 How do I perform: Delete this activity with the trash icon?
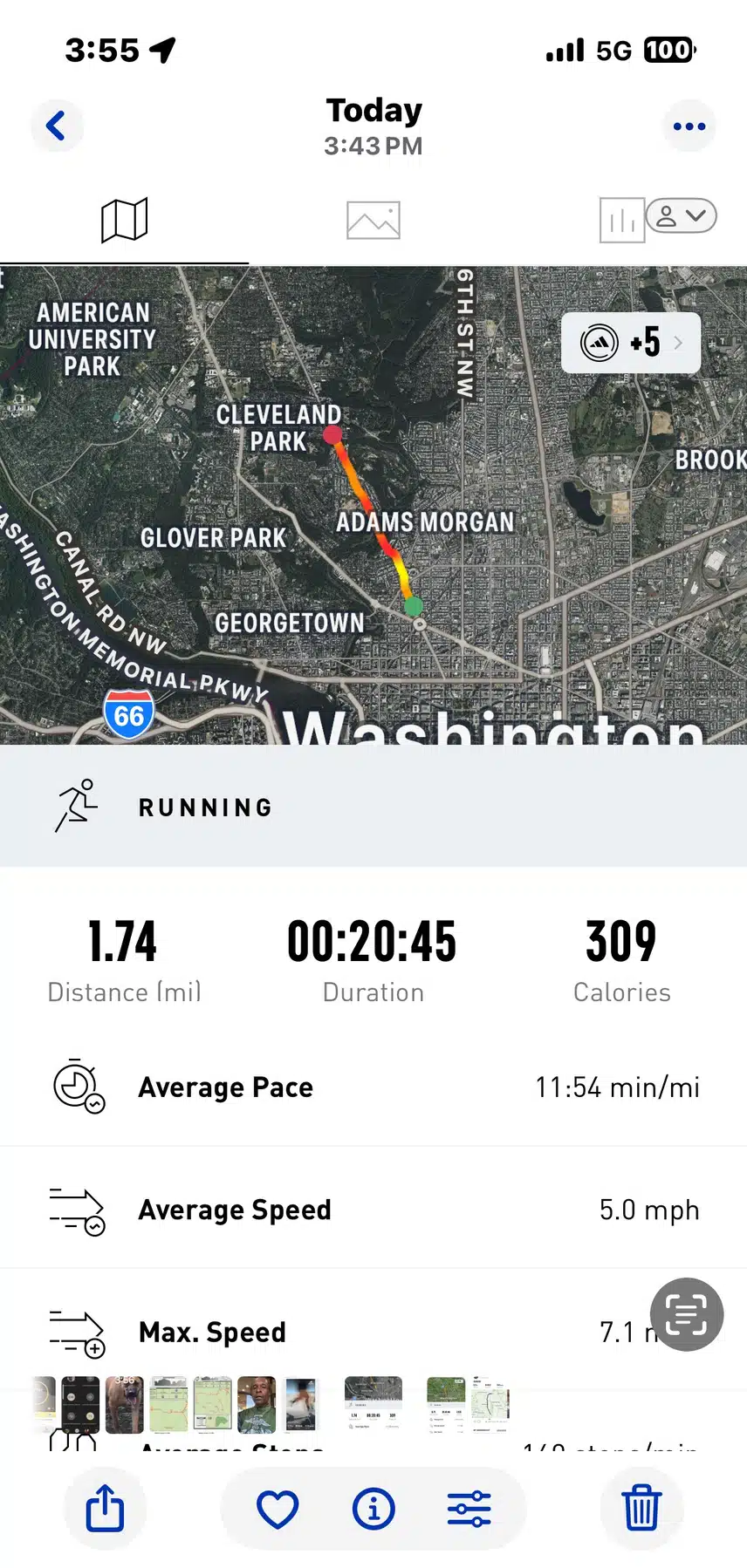(x=641, y=1509)
